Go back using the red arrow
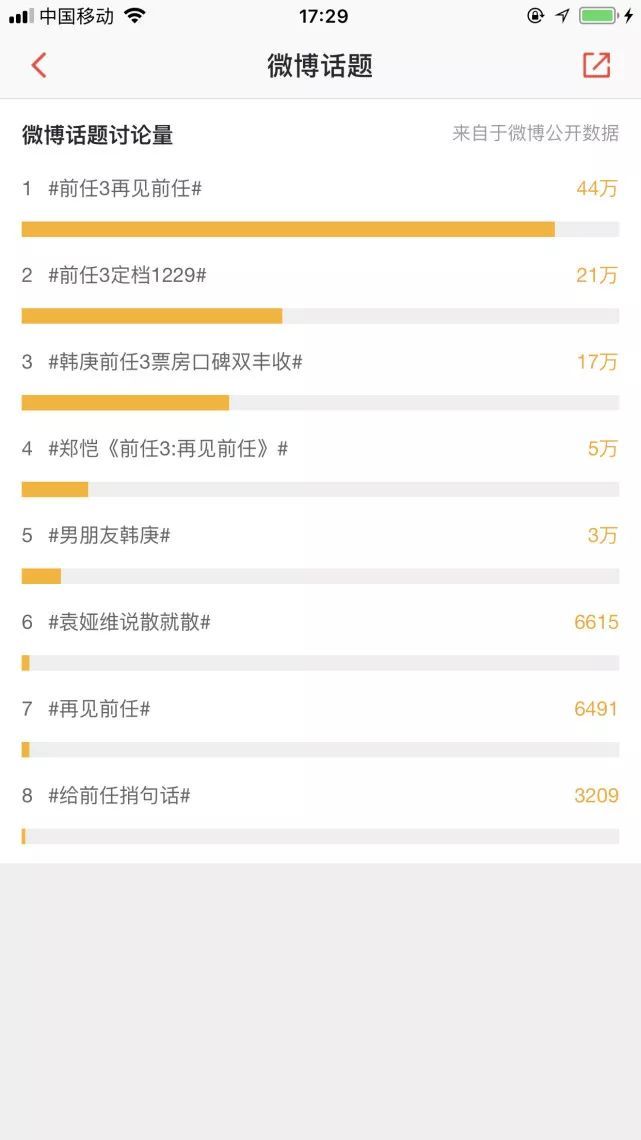 39,66
